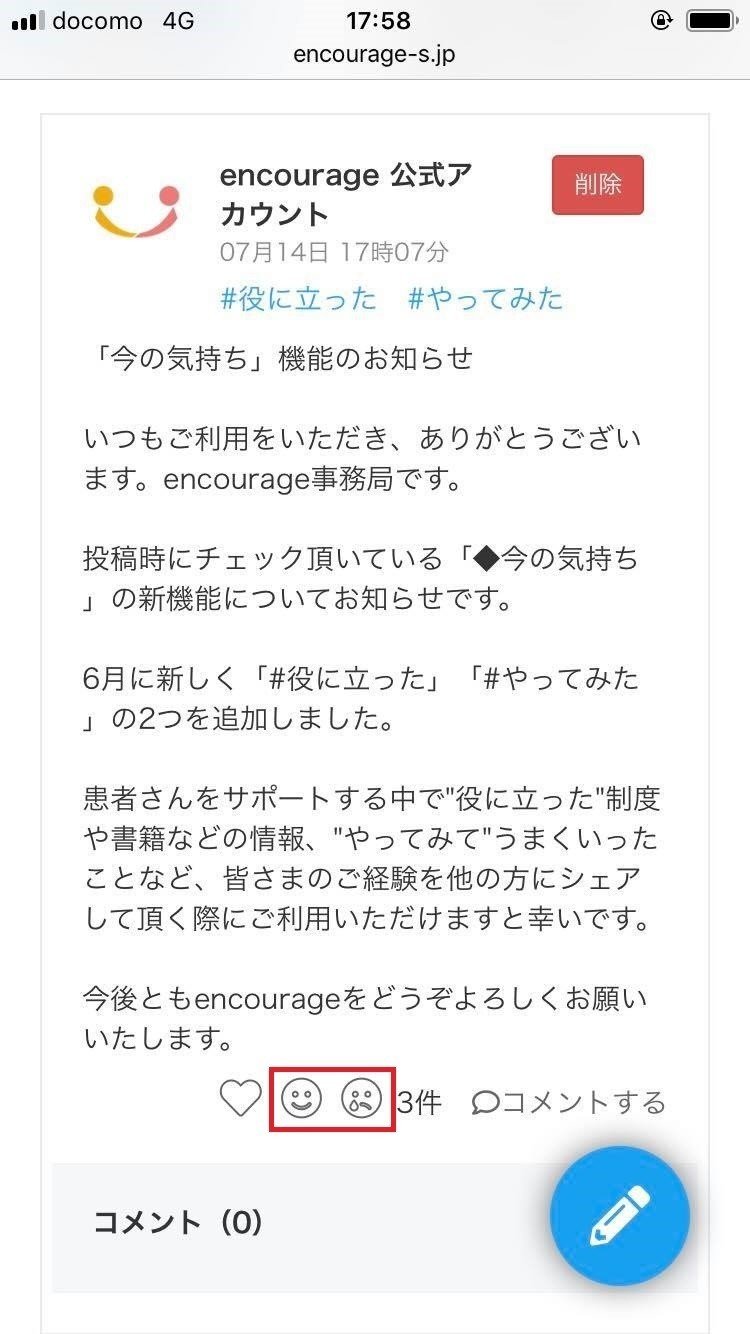Screen dimensions: 750x1334
Task: Click the コメントする link
Action: tap(578, 1100)
